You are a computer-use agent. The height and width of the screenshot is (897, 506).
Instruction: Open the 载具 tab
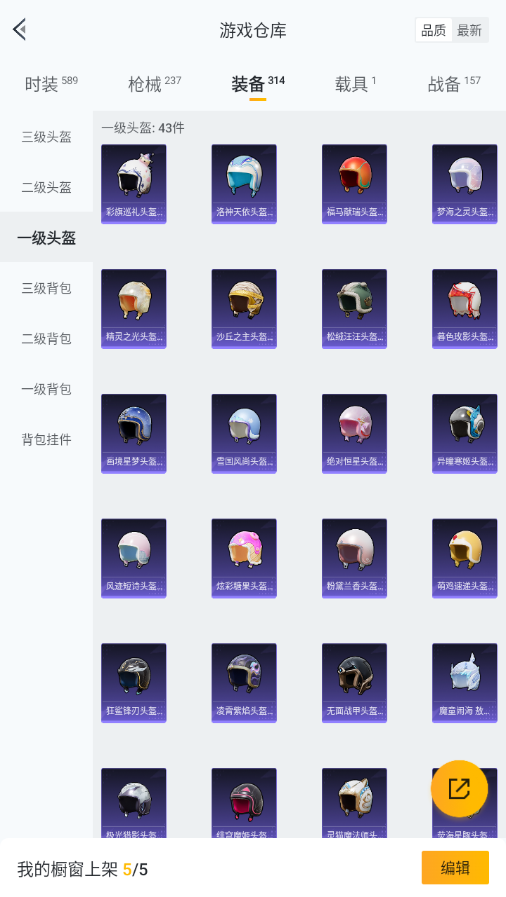[x=355, y=84]
